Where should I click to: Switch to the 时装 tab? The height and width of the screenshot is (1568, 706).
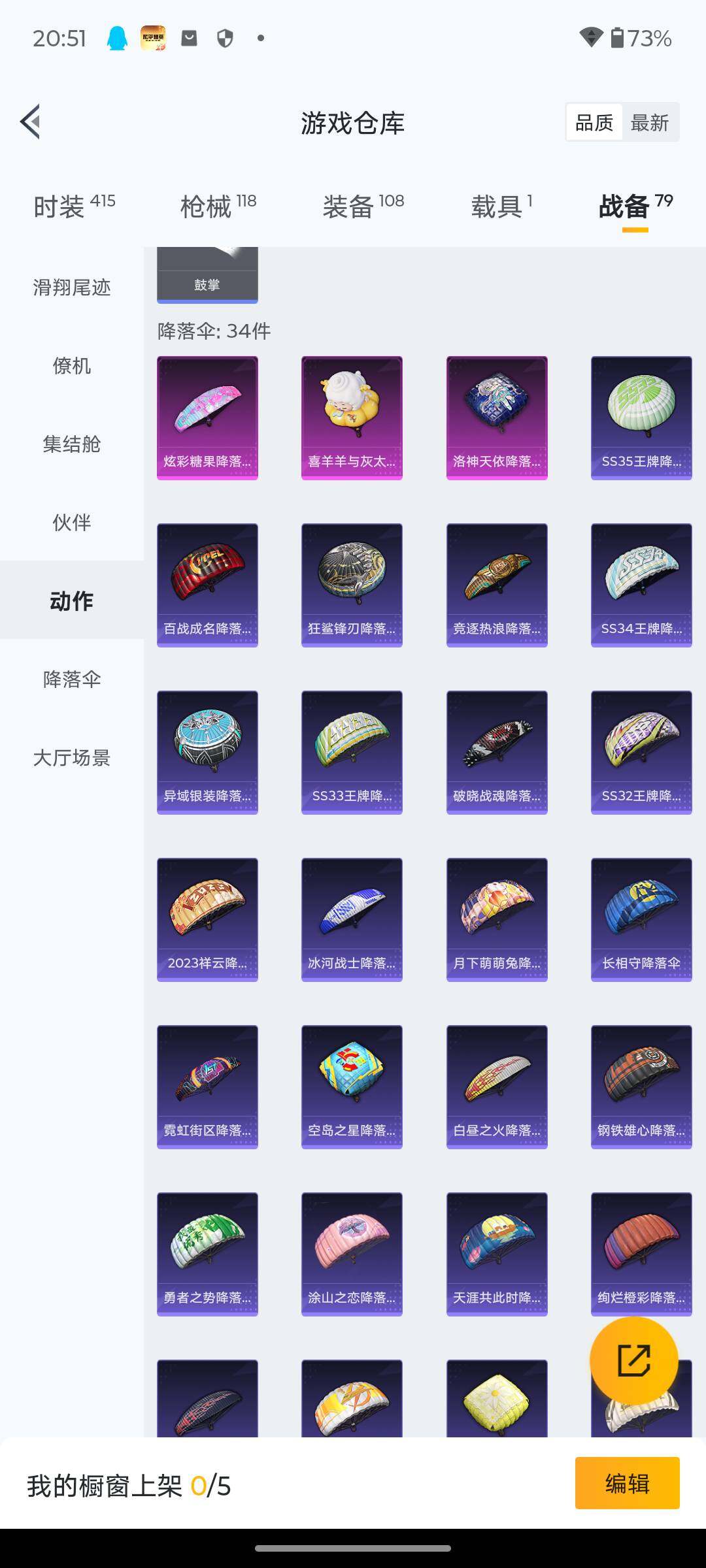click(73, 206)
